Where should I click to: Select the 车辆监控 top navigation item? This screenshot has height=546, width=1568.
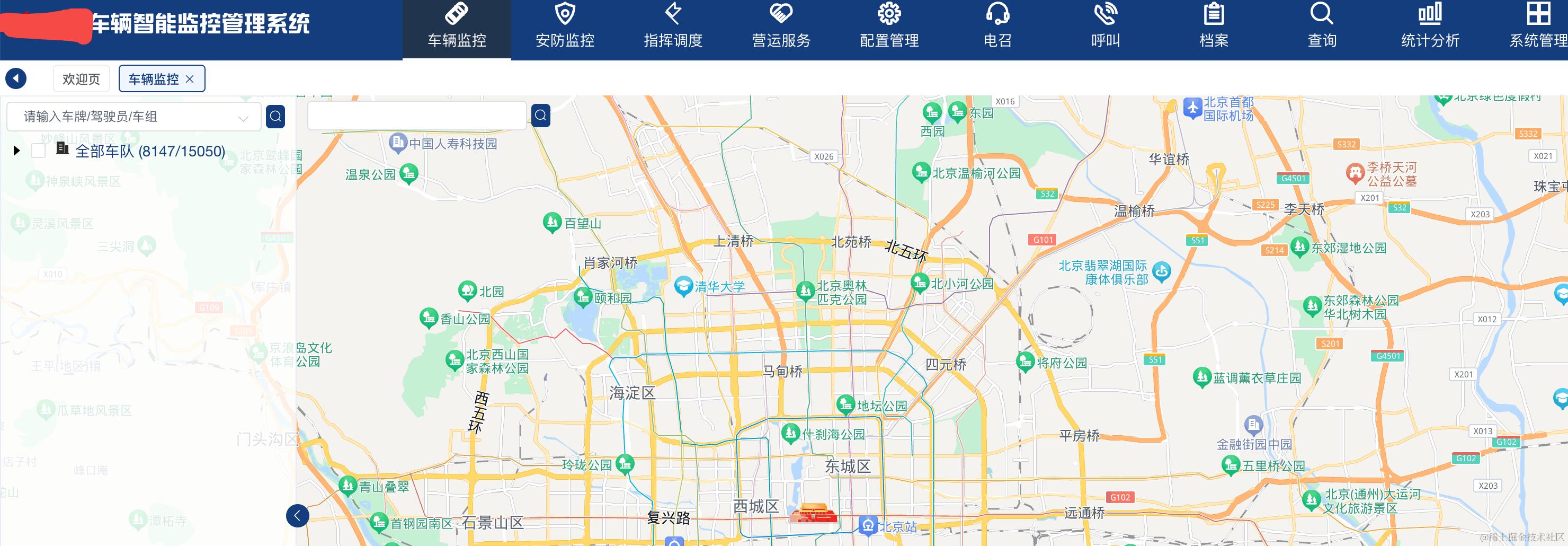point(457,28)
